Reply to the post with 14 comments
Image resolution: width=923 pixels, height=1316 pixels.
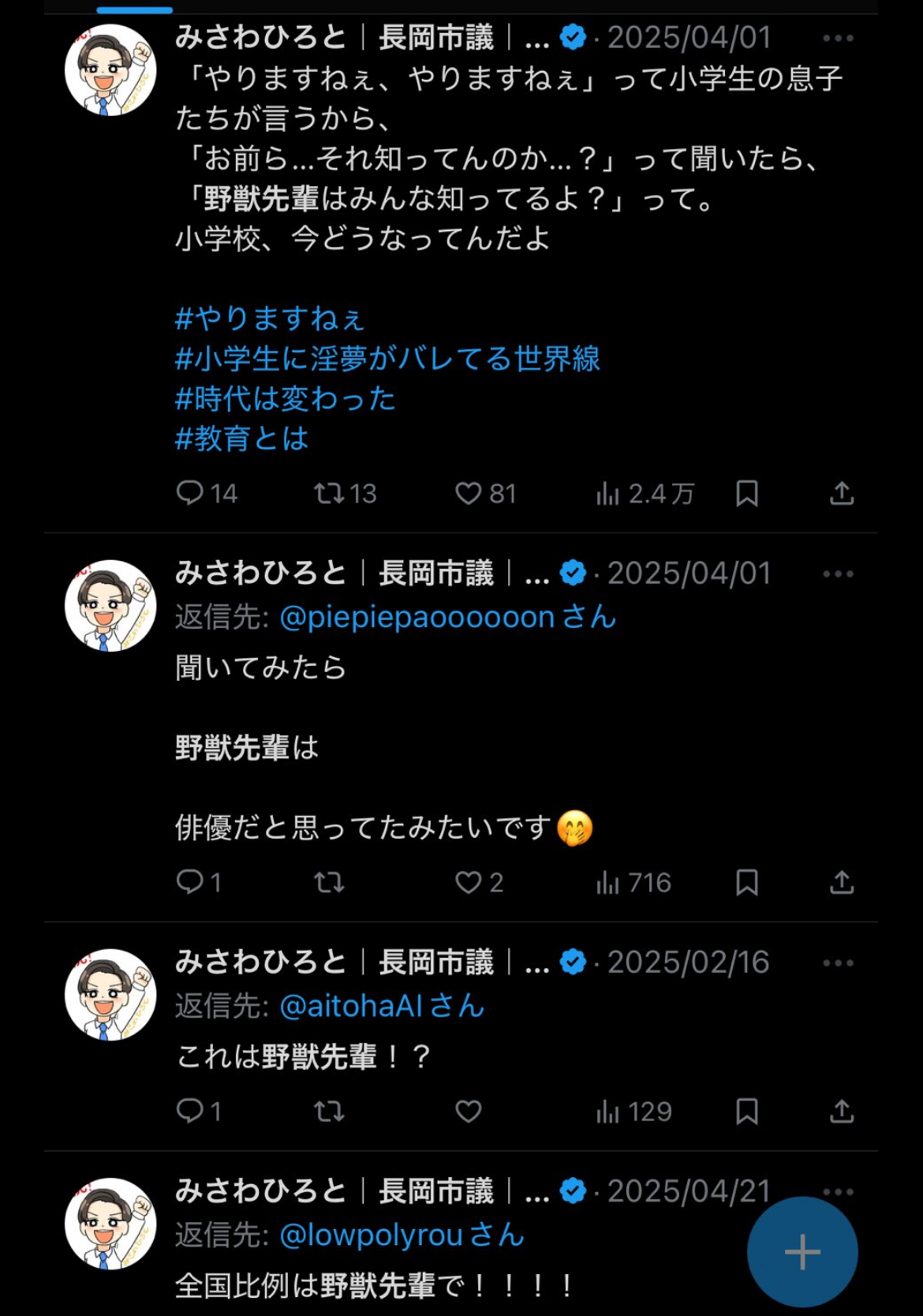(x=190, y=494)
